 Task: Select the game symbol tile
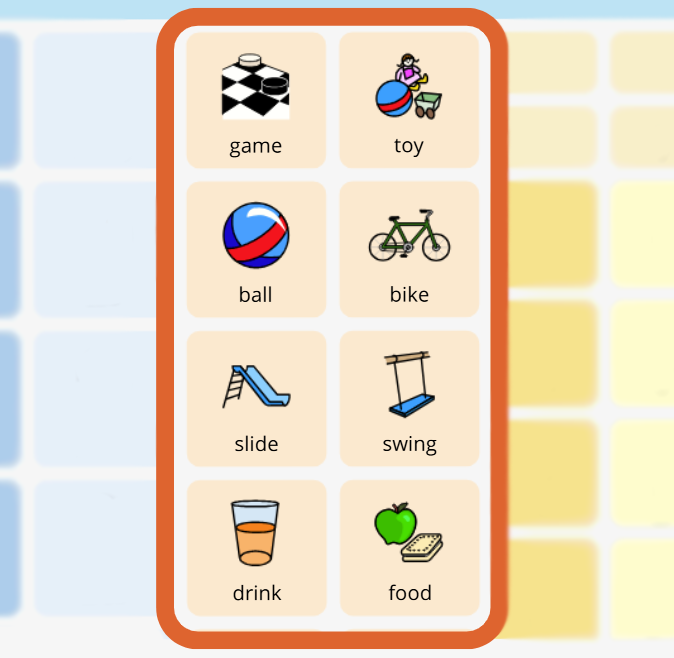coord(256,100)
